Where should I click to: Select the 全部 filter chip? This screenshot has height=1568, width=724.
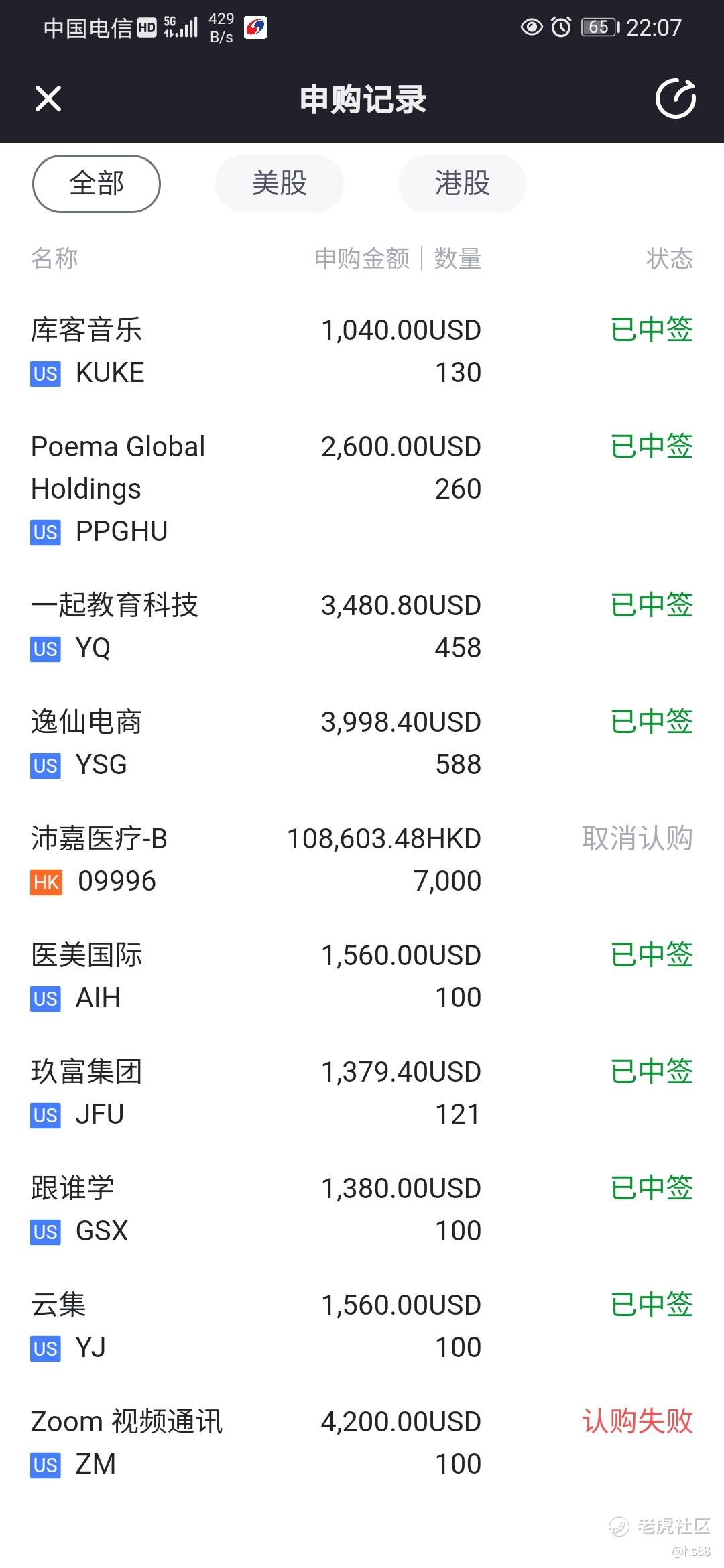[x=97, y=184]
